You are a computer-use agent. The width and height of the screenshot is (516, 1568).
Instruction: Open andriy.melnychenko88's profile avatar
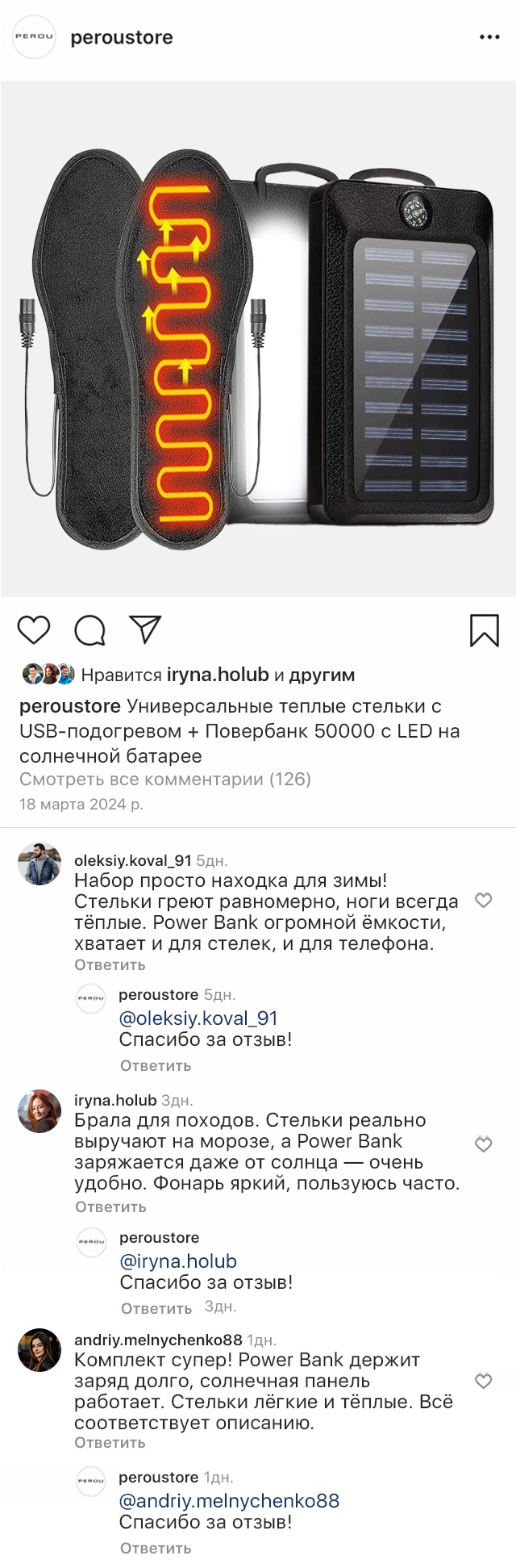point(40,1350)
